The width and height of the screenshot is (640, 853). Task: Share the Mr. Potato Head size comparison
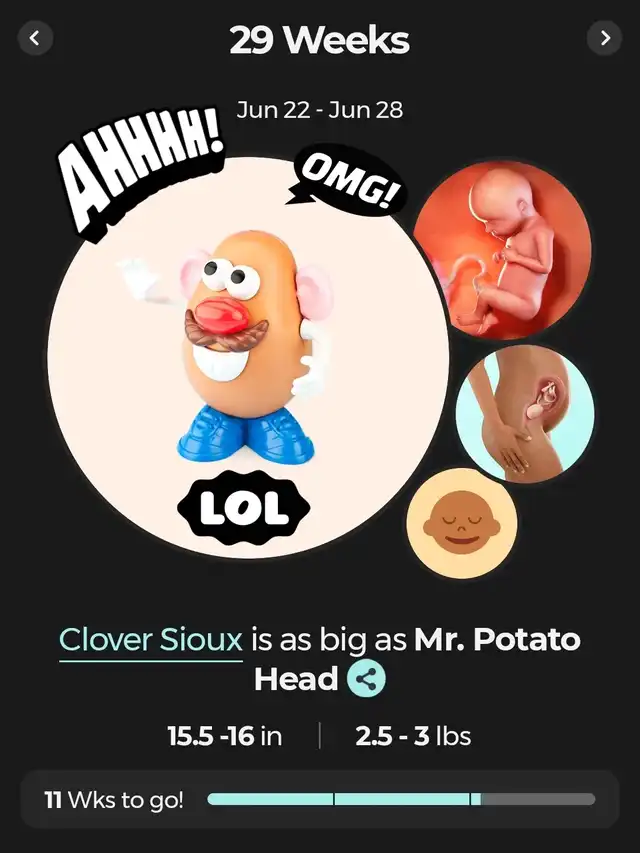(366, 680)
